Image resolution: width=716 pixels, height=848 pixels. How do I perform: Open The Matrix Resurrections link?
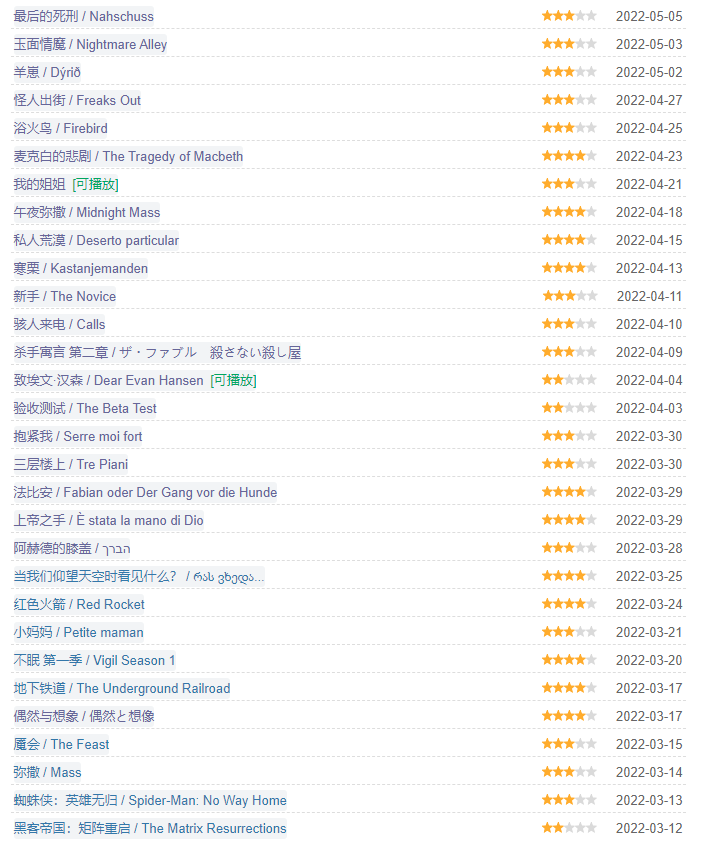150,828
